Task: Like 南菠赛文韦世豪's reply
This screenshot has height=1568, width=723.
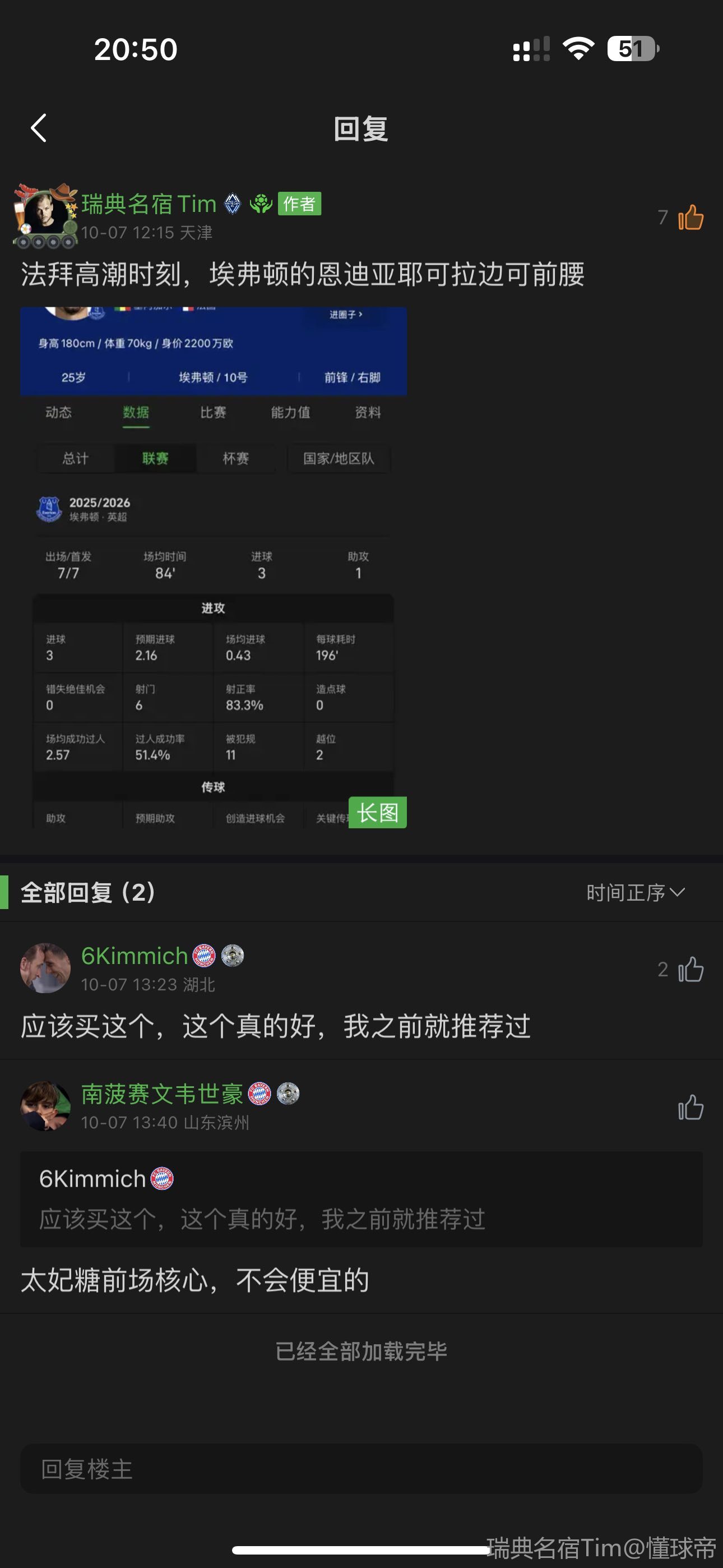Action: point(690,1107)
